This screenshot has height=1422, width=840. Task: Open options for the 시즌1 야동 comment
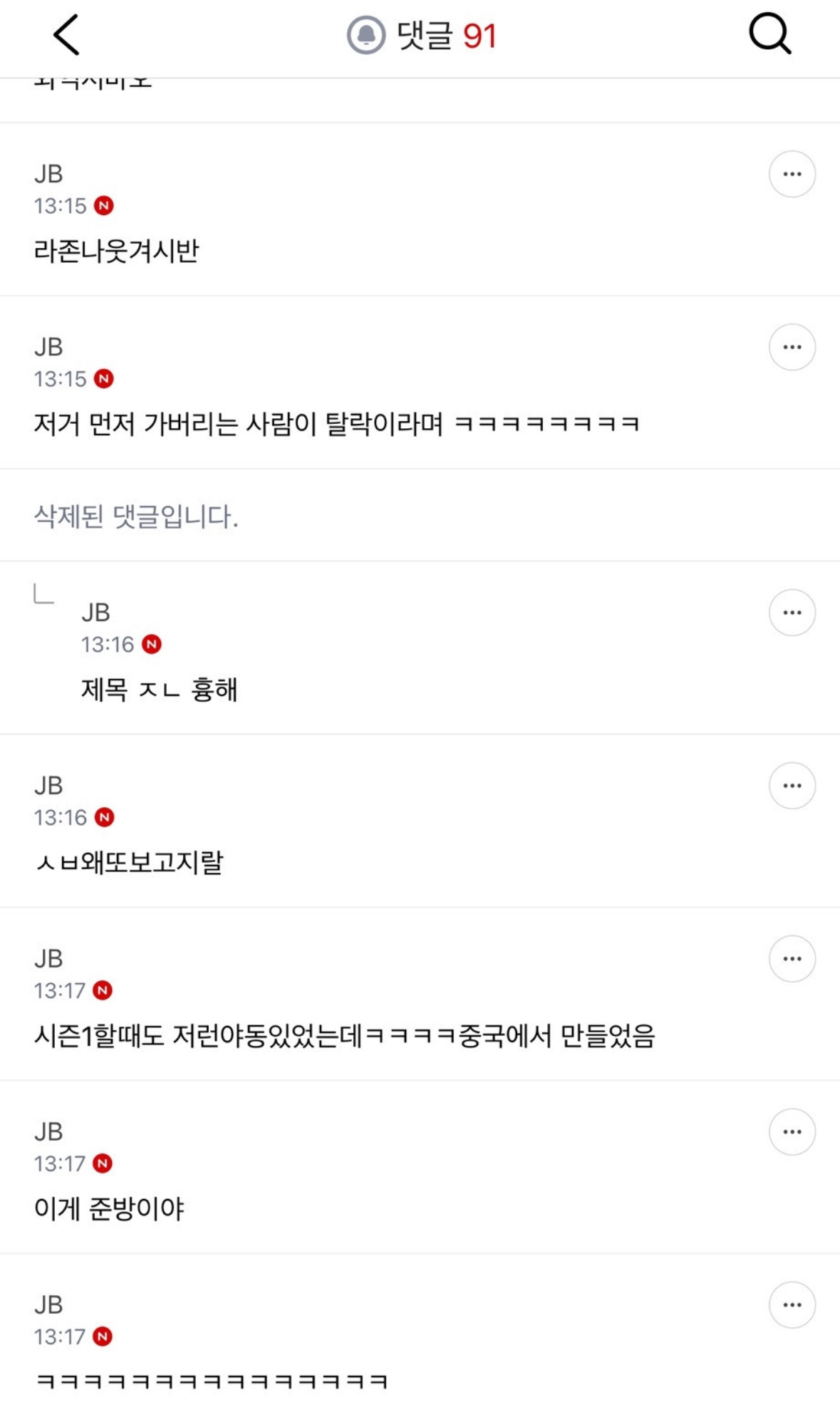coord(791,959)
